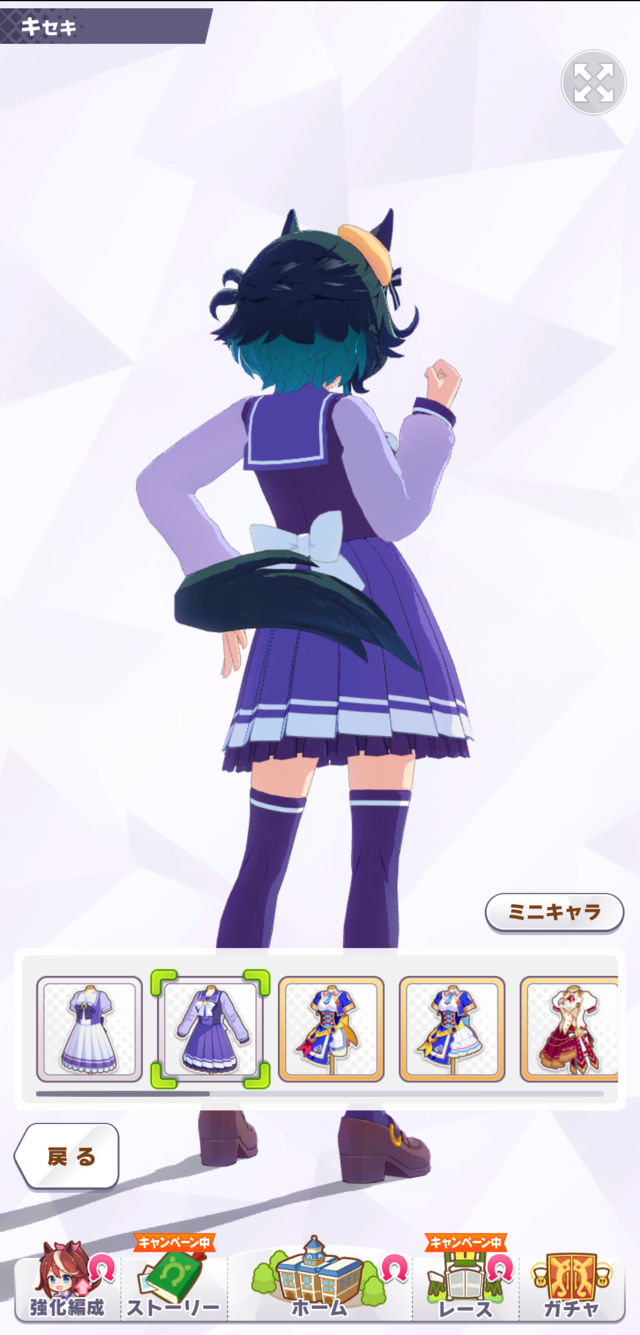The width and height of the screenshot is (640, 1335).
Task: Select the purple sailor uniform outfit
Action: coord(210,1030)
